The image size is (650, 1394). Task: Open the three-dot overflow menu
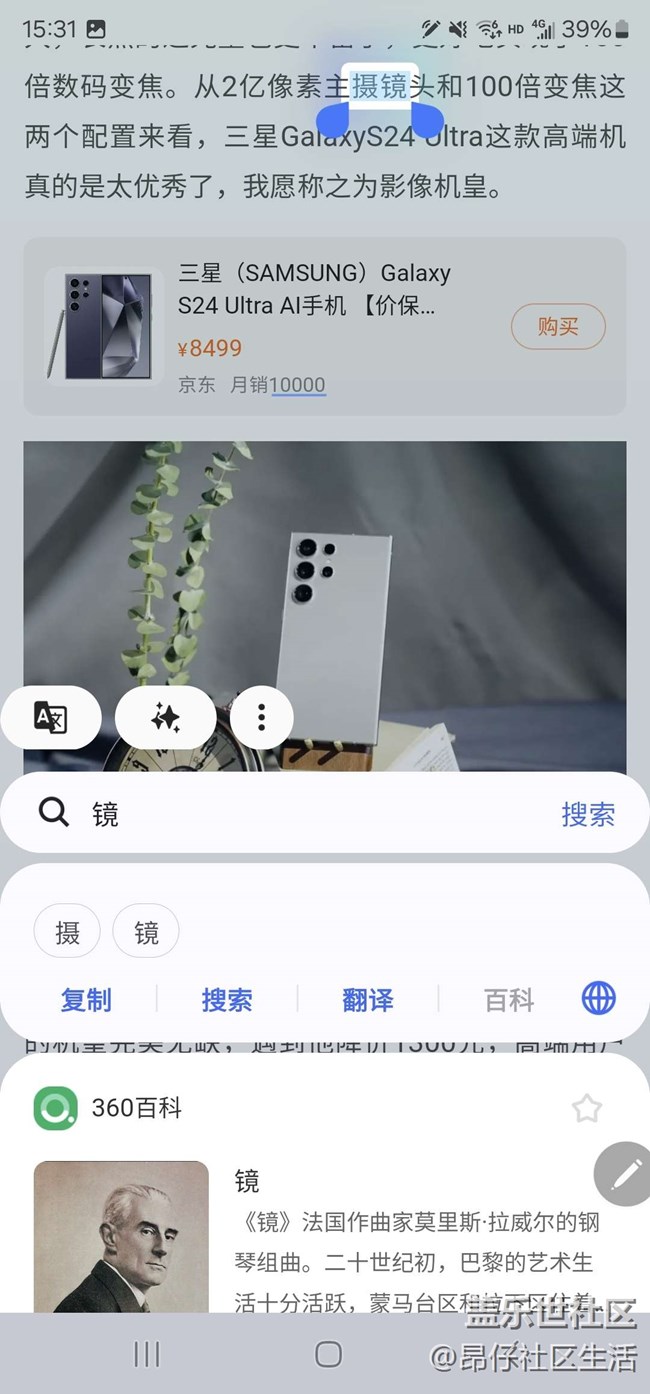pyautogui.click(x=261, y=717)
